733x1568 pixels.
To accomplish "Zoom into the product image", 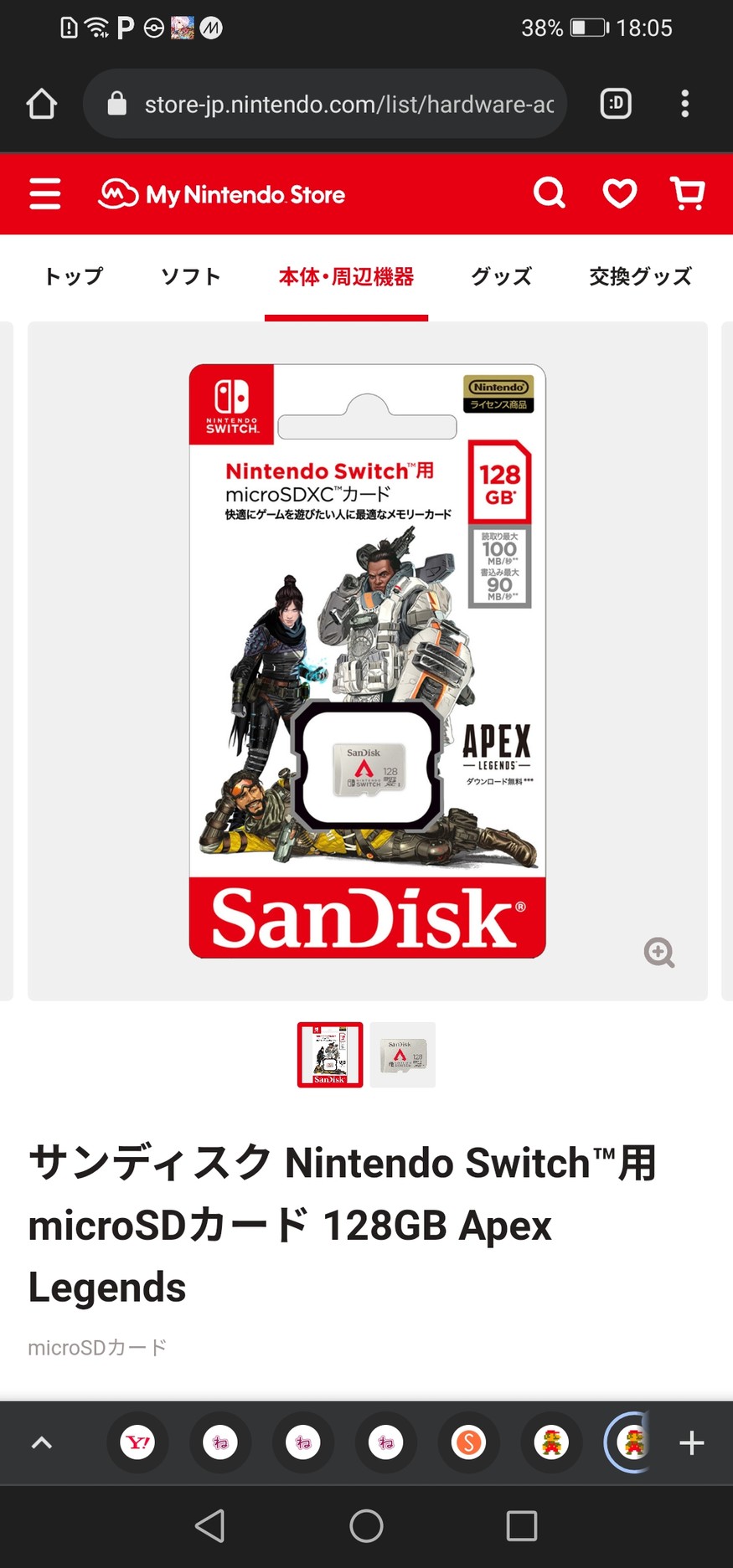I will click(x=659, y=953).
